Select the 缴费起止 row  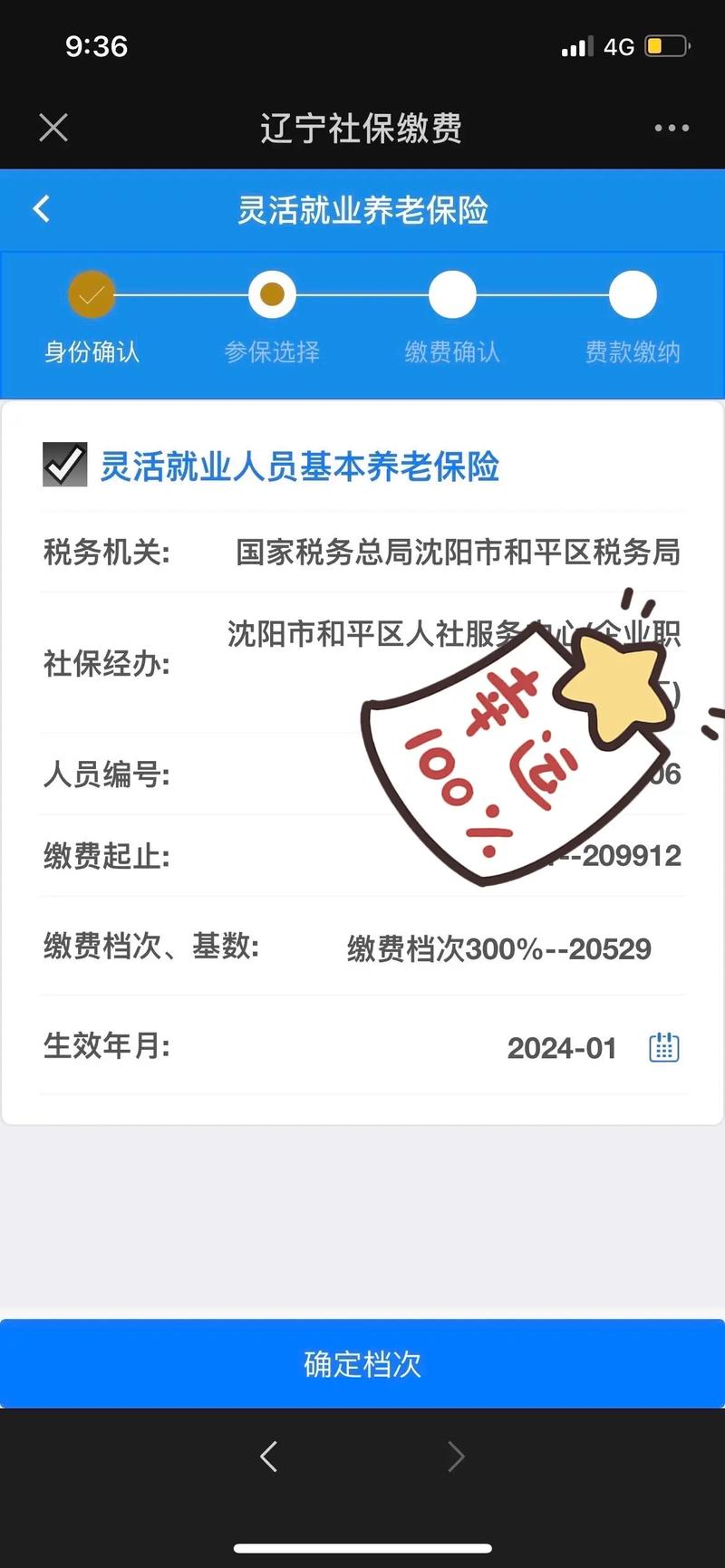click(362, 854)
